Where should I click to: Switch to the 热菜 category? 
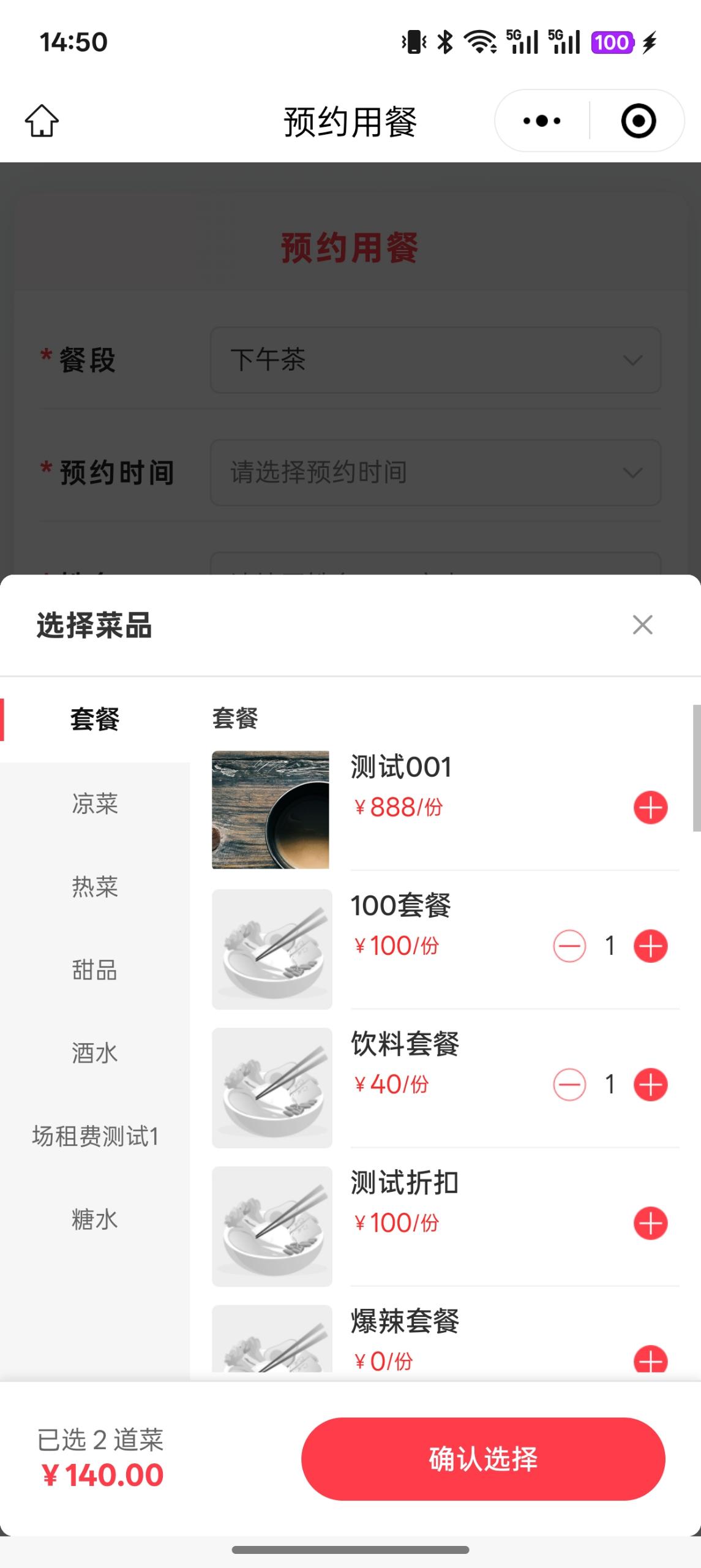pos(95,886)
